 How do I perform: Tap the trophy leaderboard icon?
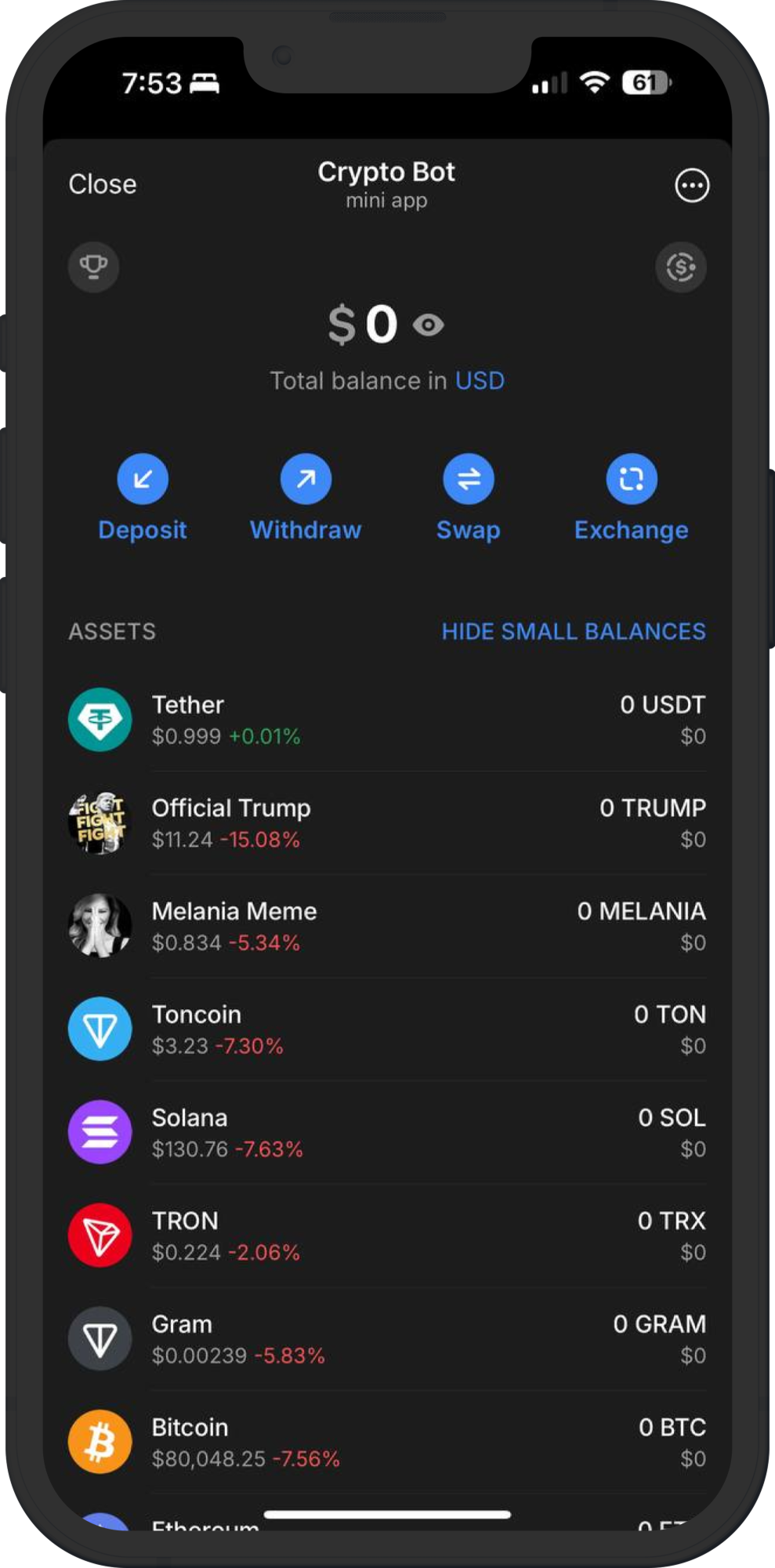click(x=93, y=267)
